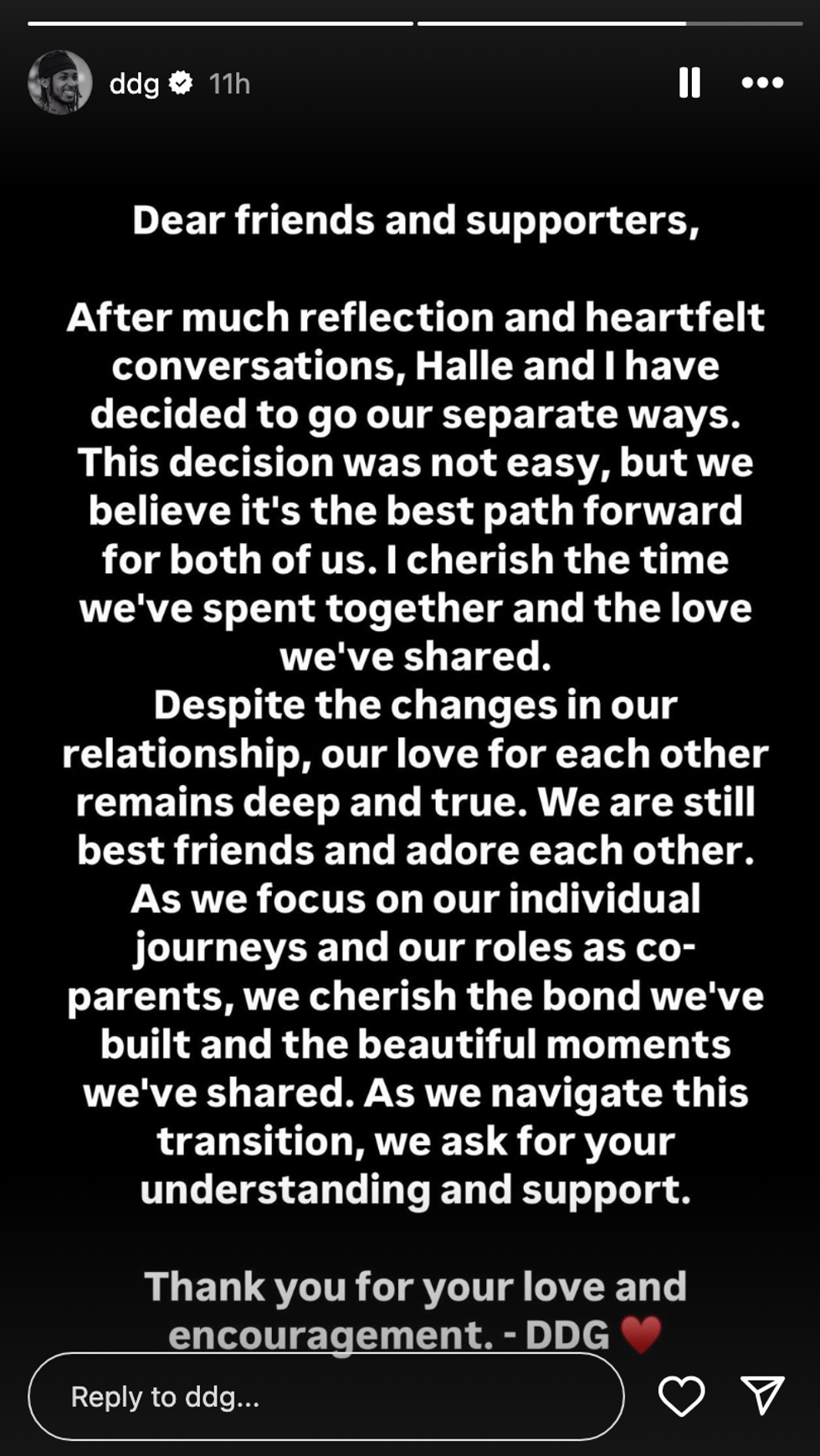Screen dimensions: 820x1456
Task: Pause the story playback
Action: point(689,83)
